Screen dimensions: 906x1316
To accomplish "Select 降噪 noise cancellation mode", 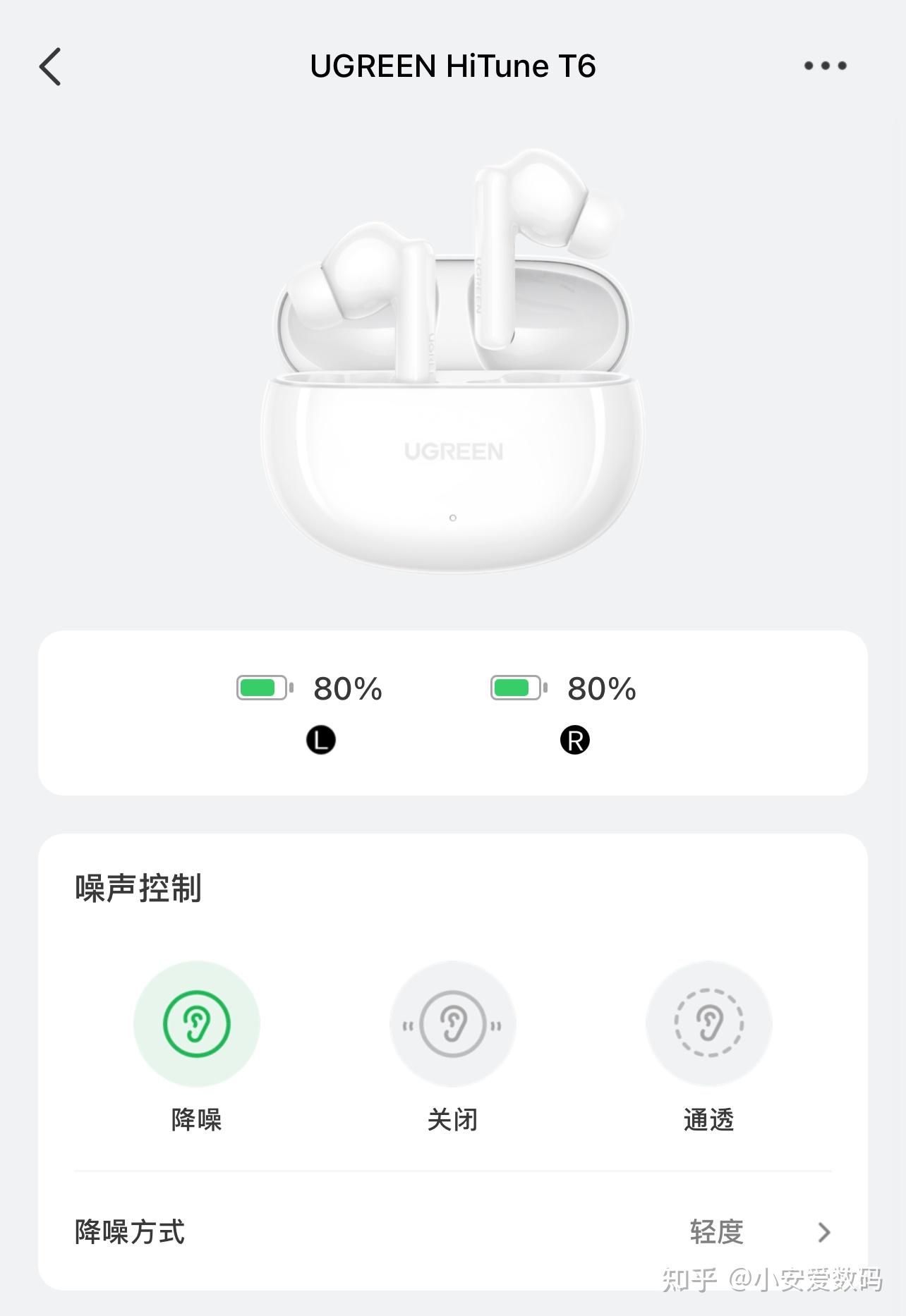I will click(x=197, y=1023).
